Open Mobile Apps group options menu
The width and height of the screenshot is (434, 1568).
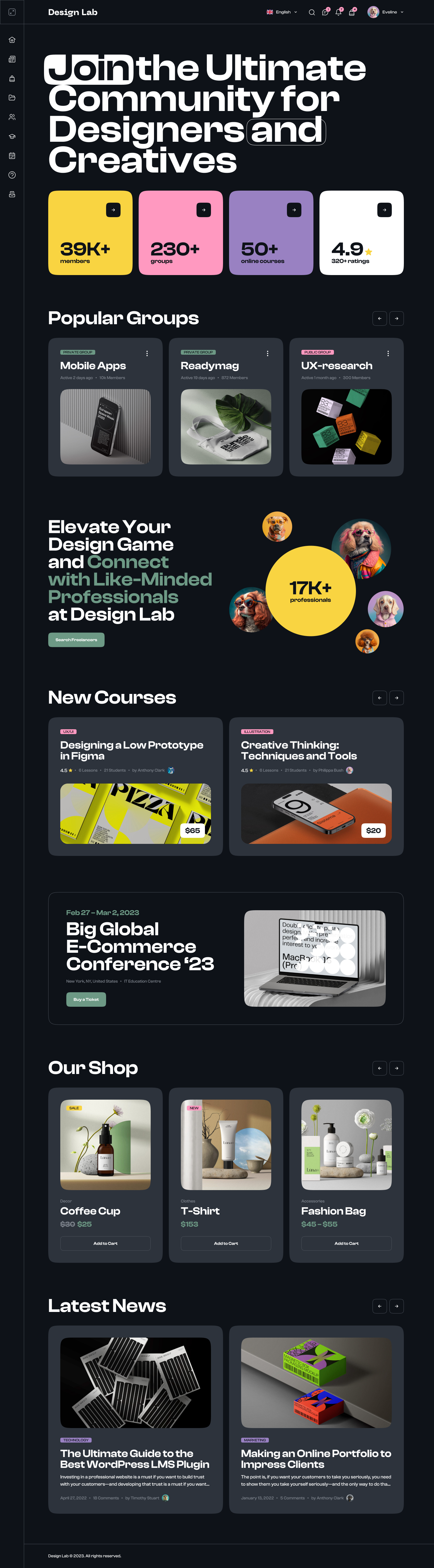point(147,353)
